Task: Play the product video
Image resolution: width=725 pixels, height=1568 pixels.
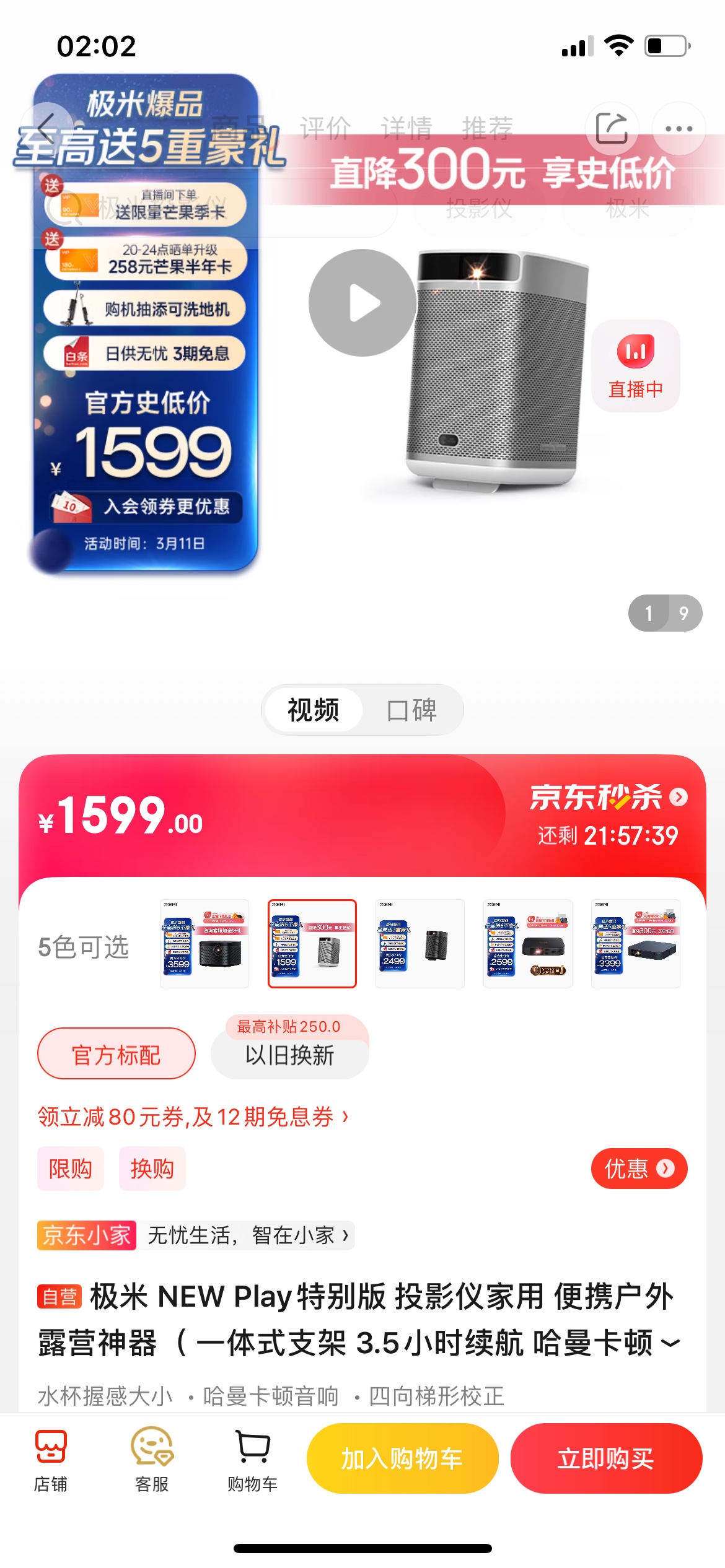Action: (363, 303)
